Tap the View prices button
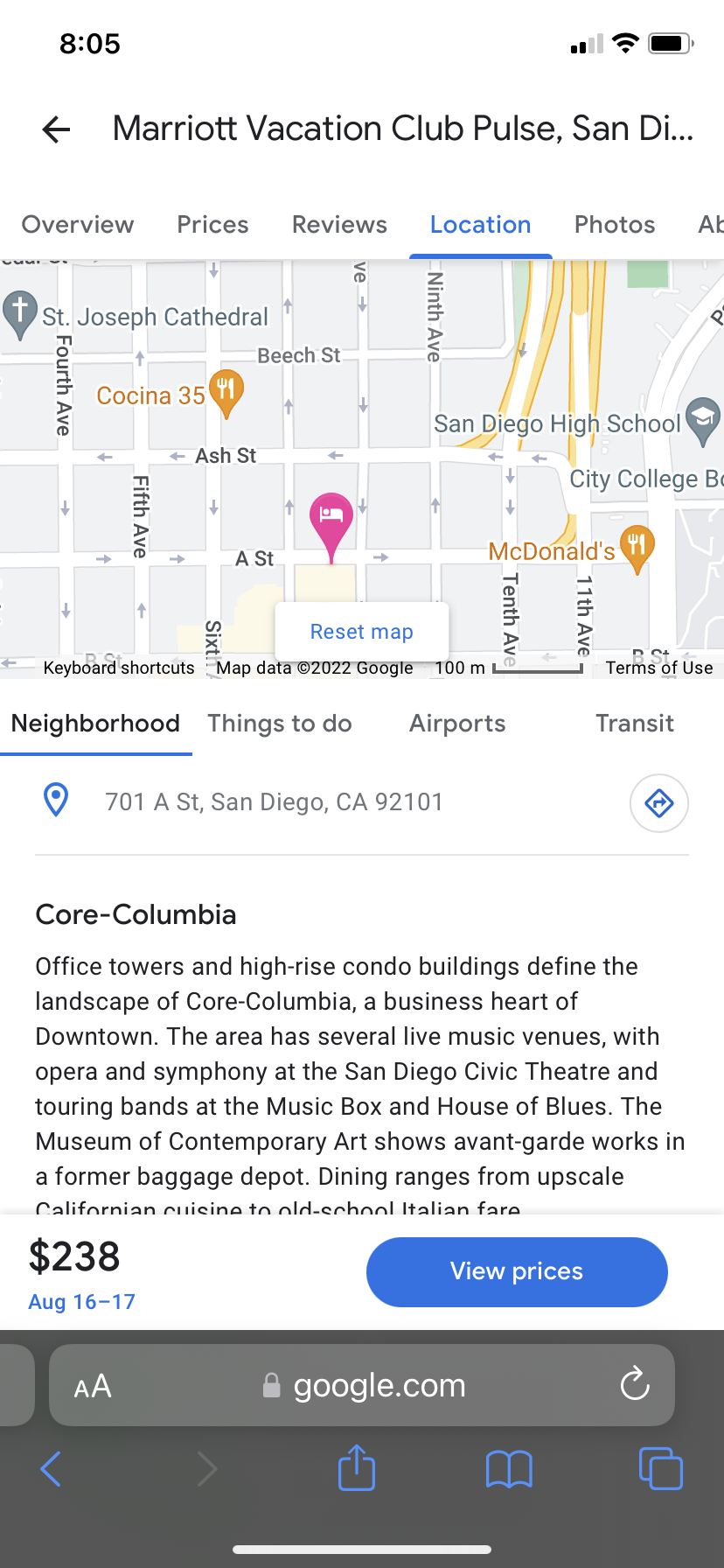Image resolution: width=724 pixels, height=1568 pixels. click(x=517, y=1271)
